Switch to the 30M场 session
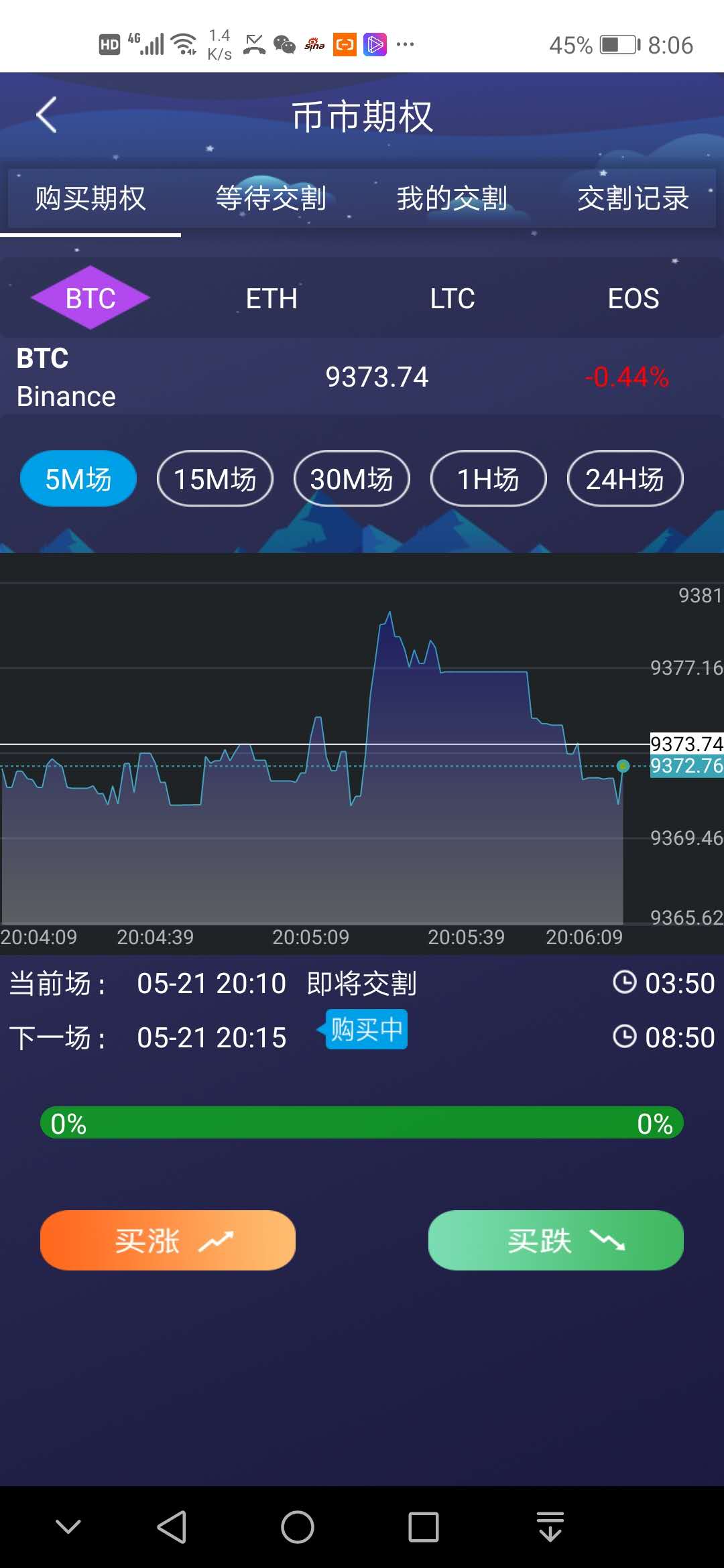The image size is (724, 1568). point(352,479)
